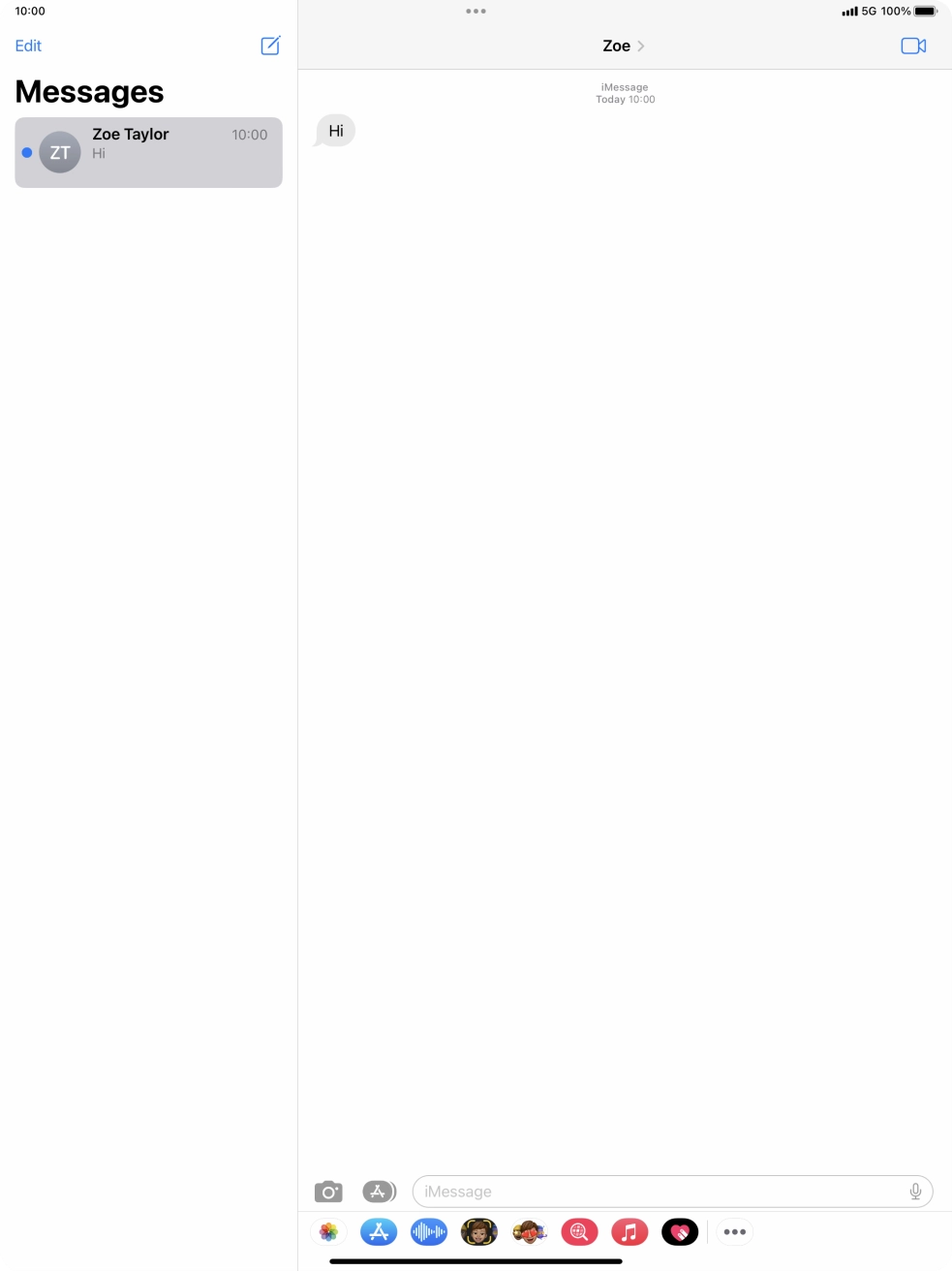The width and height of the screenshot is (952, 1271).
Task: Tap the received Hi message bubble
Action: pos(334,130)
